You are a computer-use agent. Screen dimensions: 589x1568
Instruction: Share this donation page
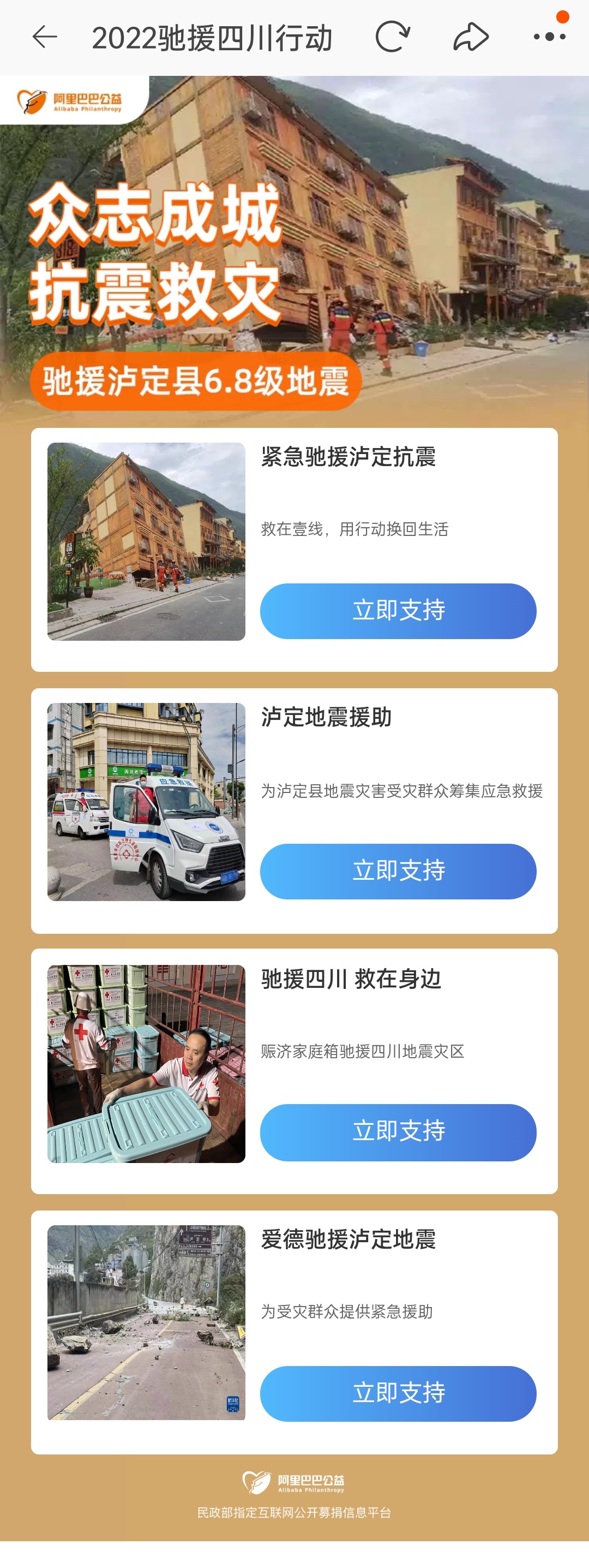470,37
